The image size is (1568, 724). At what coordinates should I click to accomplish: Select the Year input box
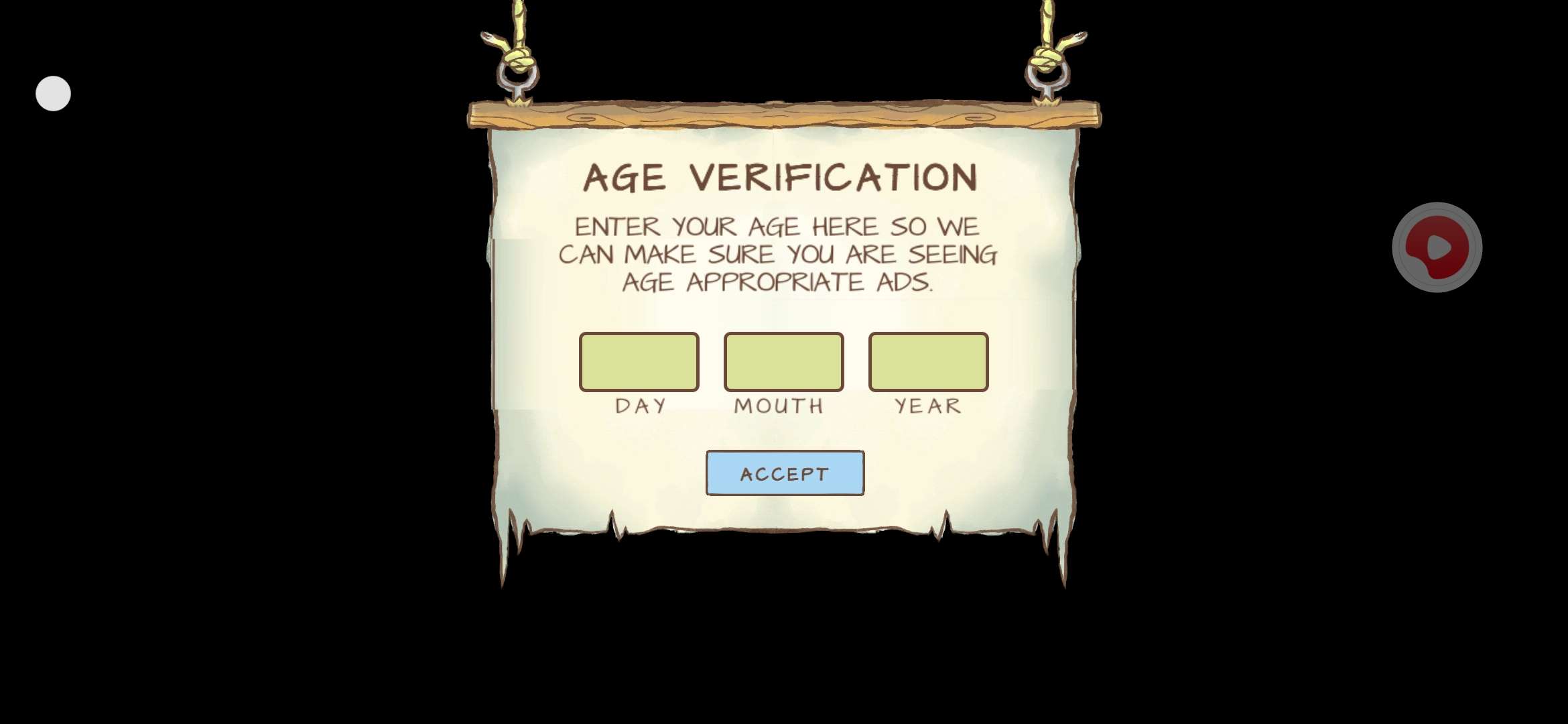[x=928, y=361]
